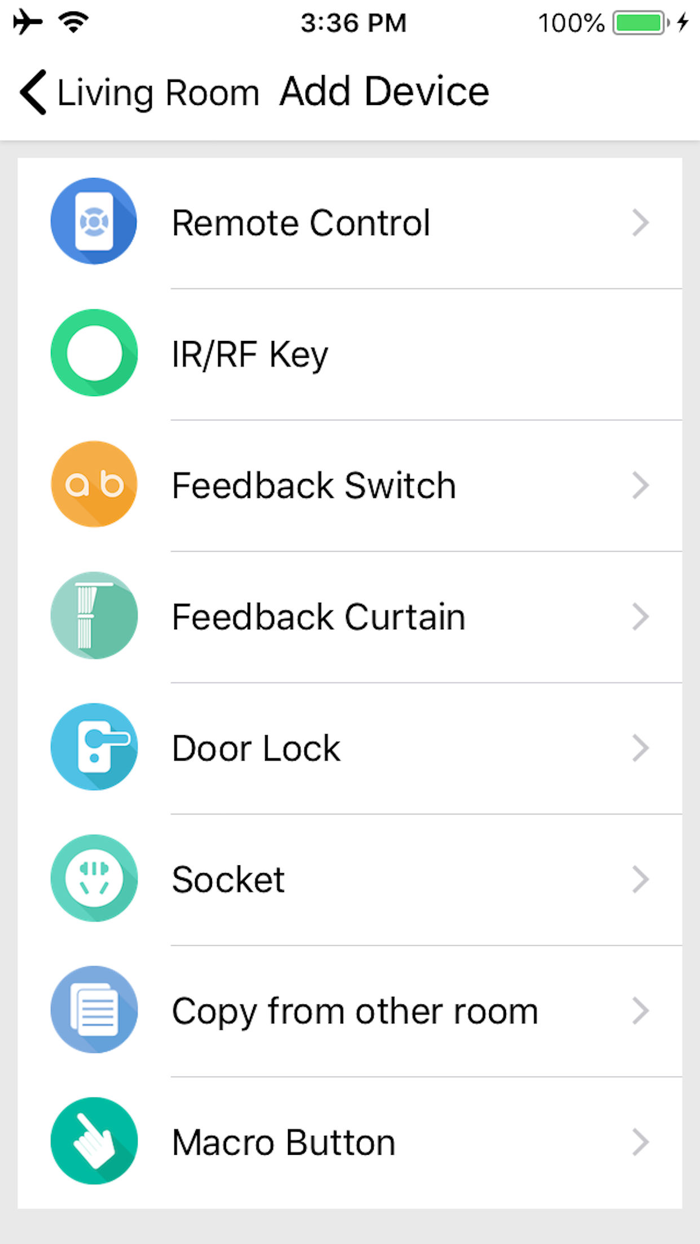700x1244 pixels.
Task: Open Door Lock device setup
Action: 350,748
